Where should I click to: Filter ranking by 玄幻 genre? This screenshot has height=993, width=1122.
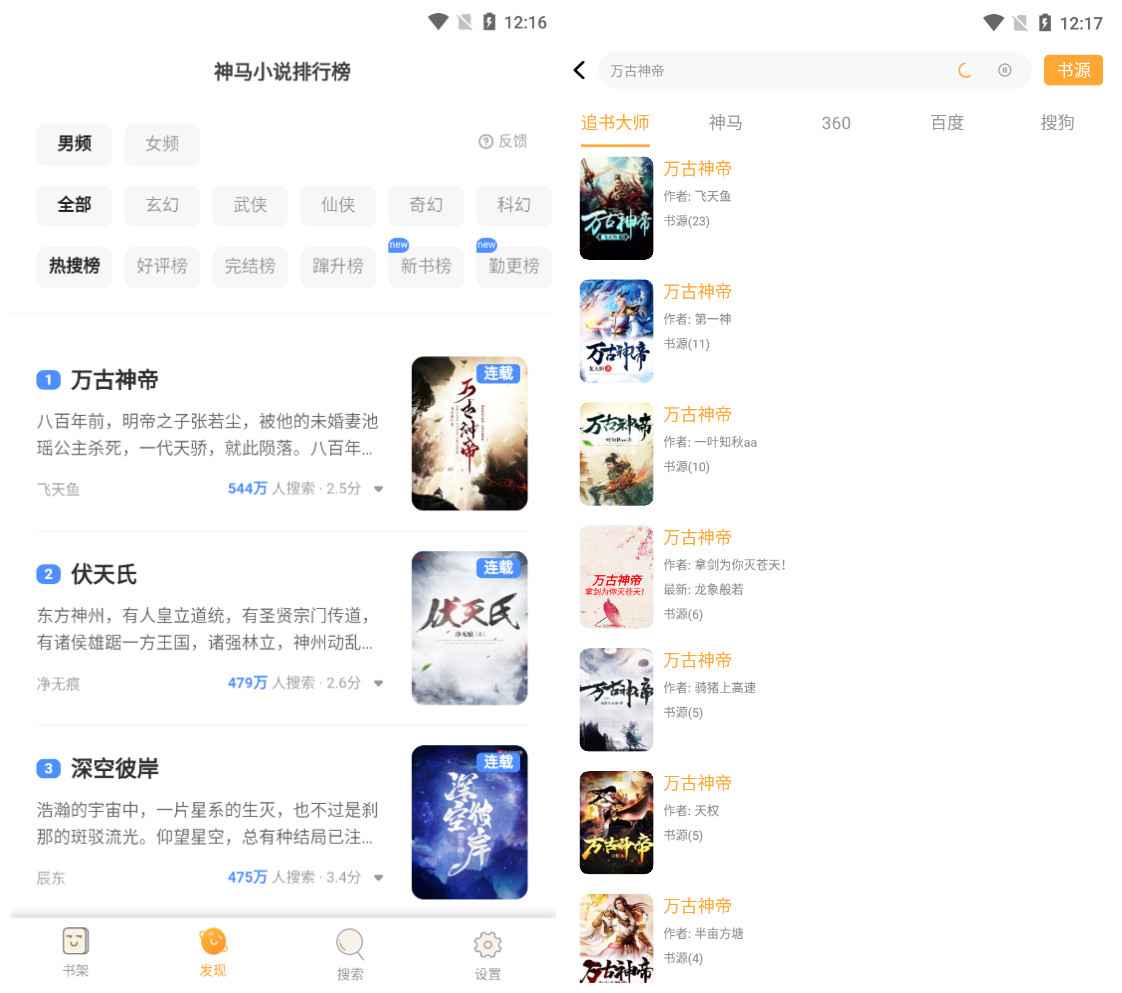pos(162,206)
